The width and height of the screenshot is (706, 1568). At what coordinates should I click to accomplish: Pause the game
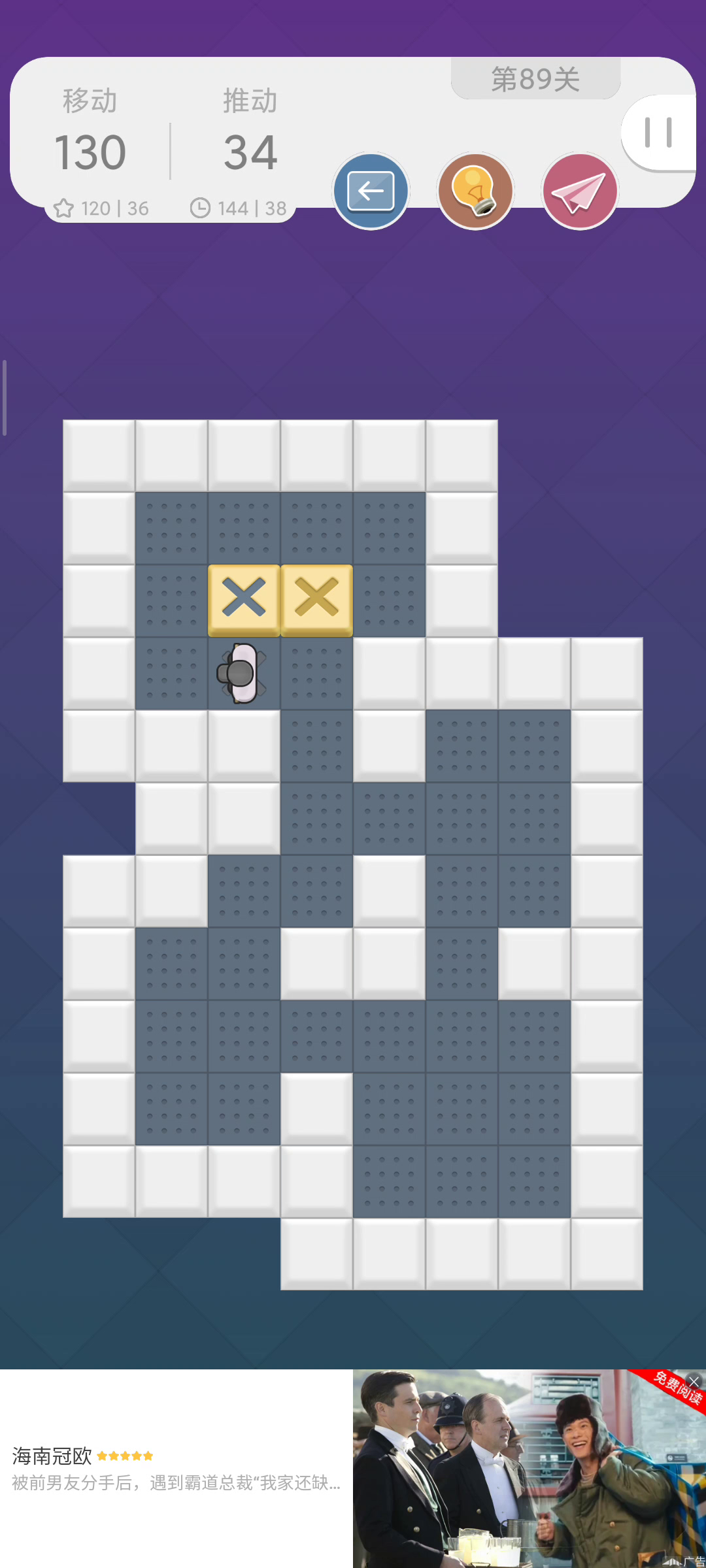coord(658,133)
